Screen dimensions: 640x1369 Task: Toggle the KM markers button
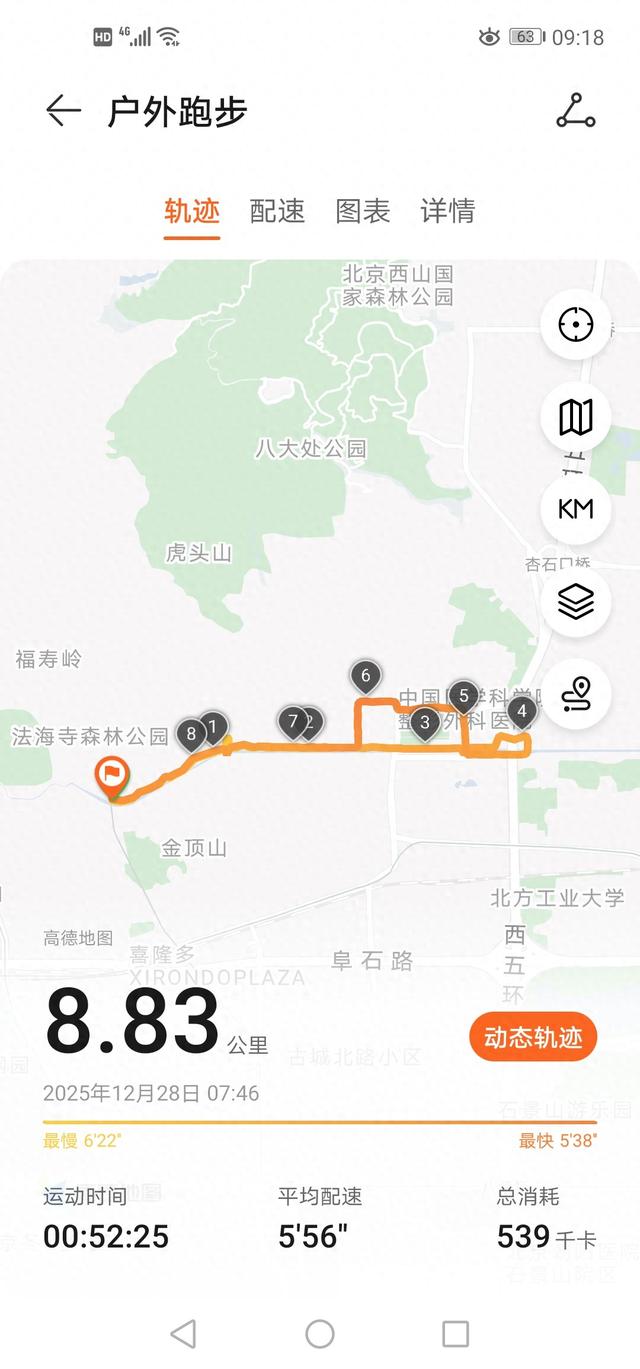pos(575,509)
